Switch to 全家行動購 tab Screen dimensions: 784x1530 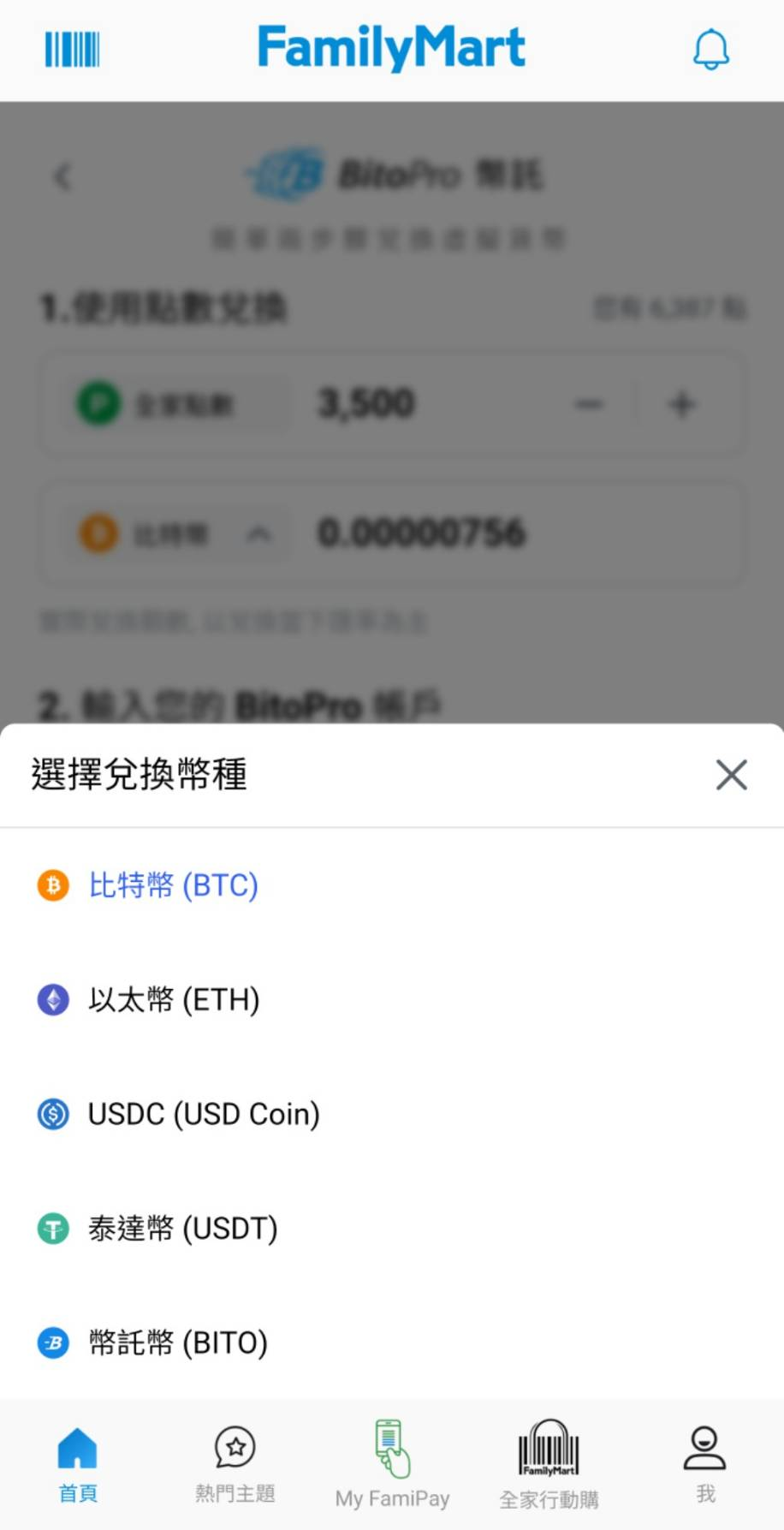point(549,1465)
